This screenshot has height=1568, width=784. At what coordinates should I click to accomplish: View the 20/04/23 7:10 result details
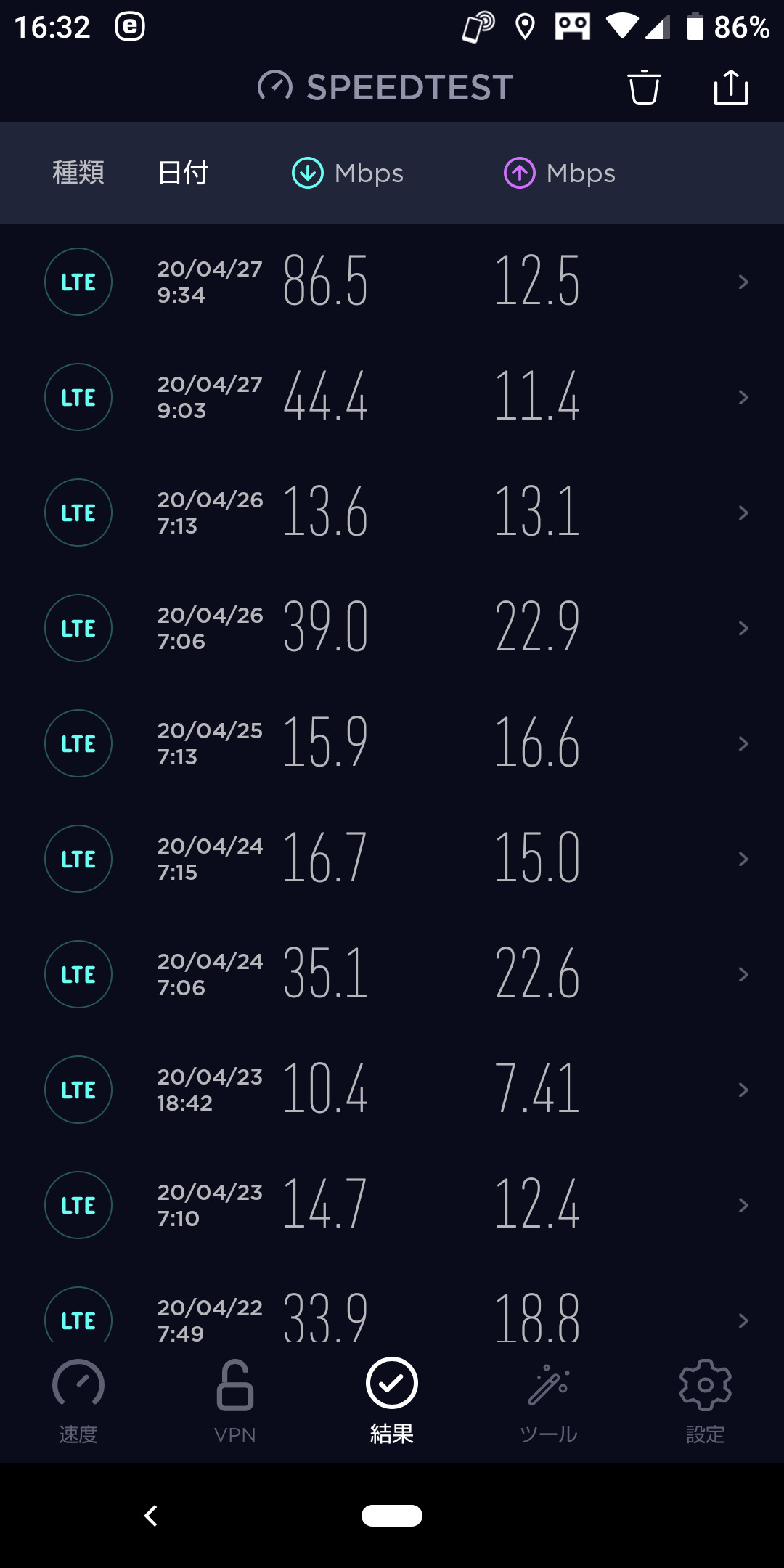point(392,1205)
